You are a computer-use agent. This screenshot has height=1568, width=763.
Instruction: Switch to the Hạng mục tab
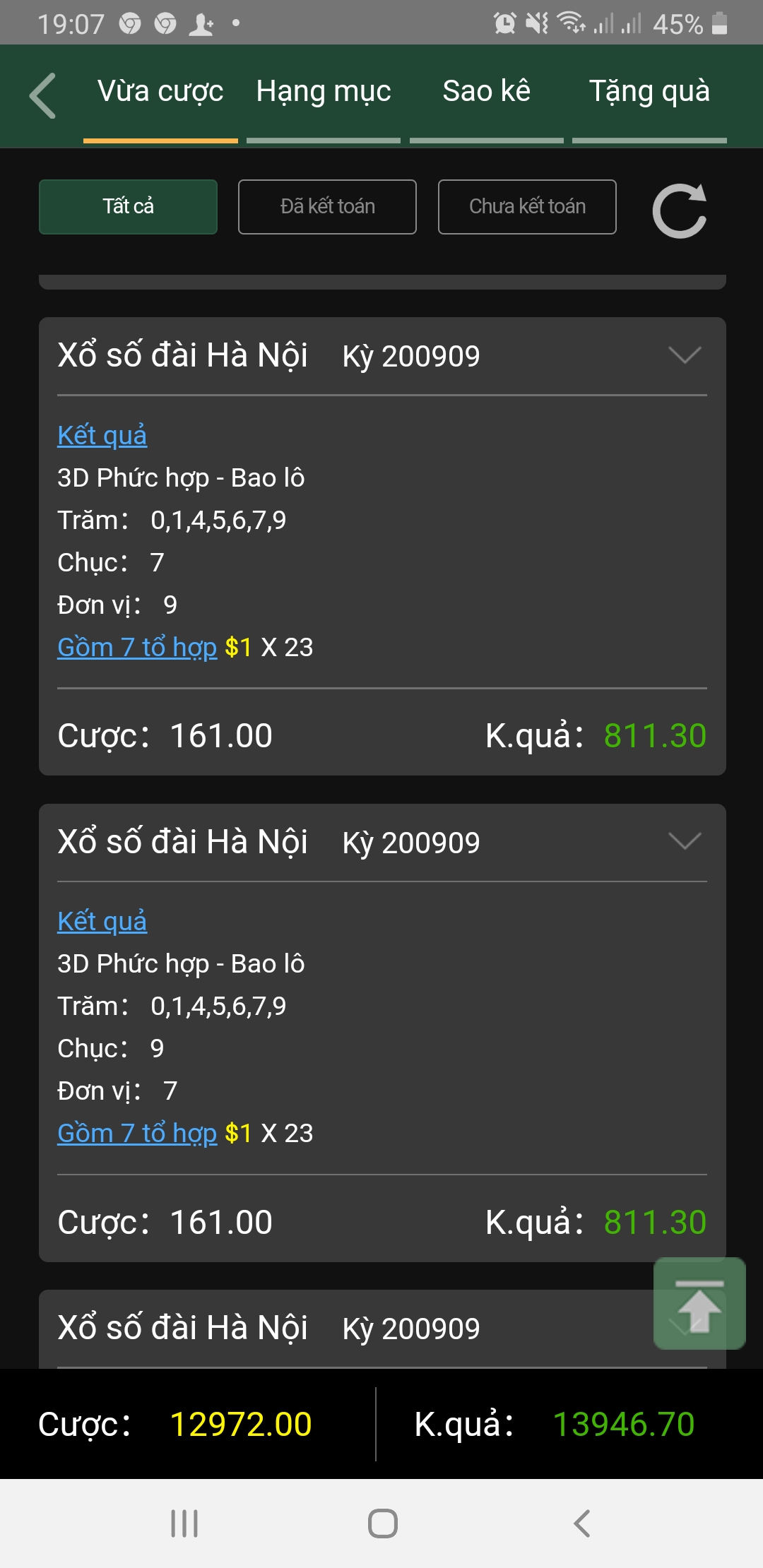tap(324, 93)
